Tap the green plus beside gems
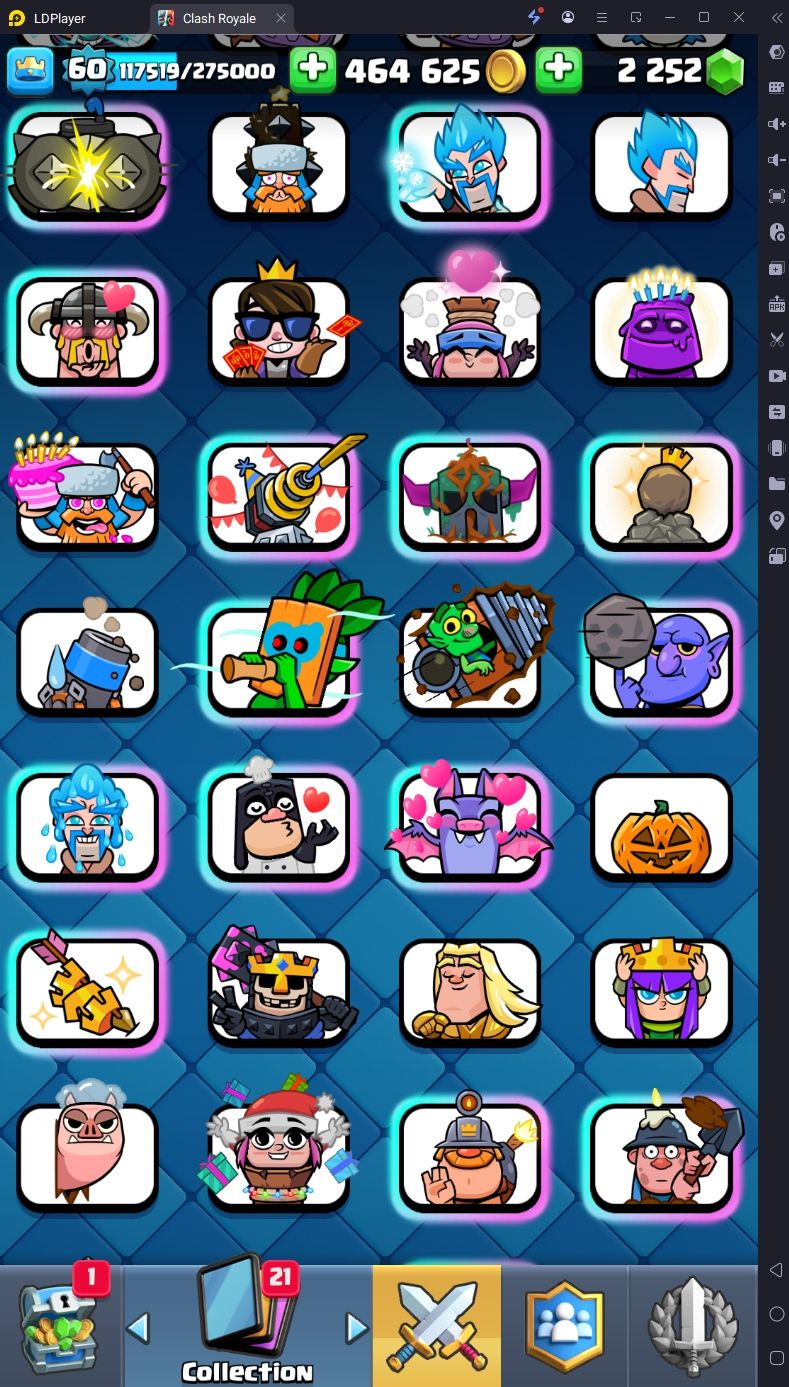The height and width of the screenshot is (1387, 789). [x=560, y=70]
